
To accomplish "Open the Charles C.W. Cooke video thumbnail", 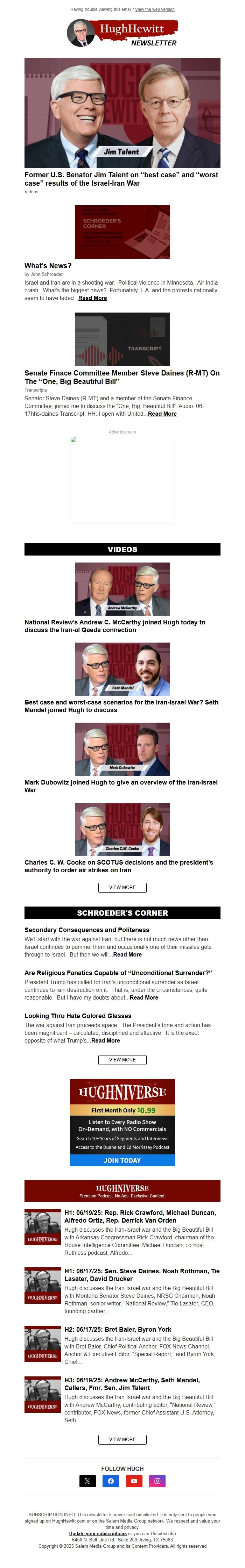I will (122, 829).
